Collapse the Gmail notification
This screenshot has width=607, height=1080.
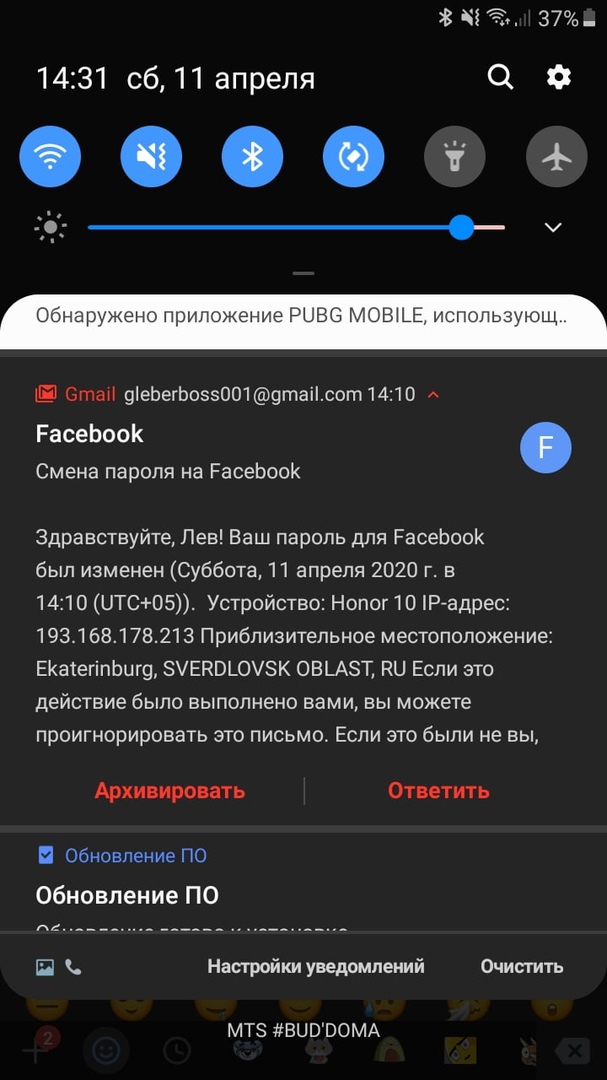point(433,395)
